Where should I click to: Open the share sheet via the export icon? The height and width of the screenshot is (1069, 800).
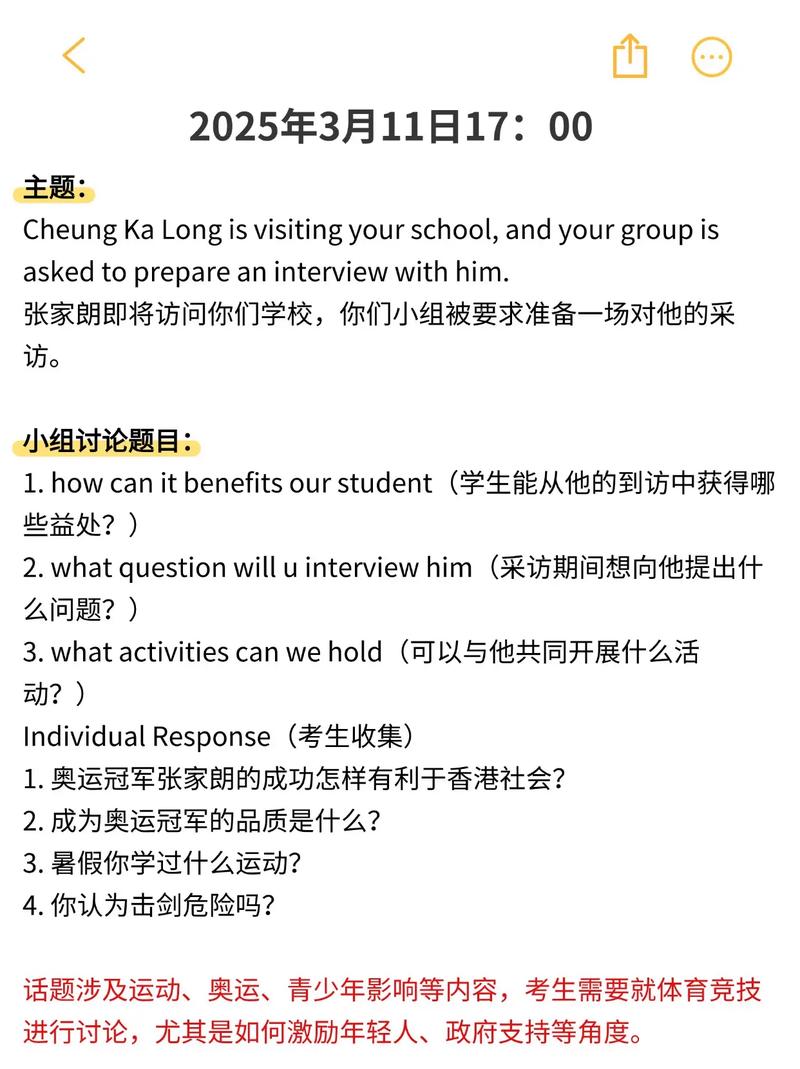[629, 57]
